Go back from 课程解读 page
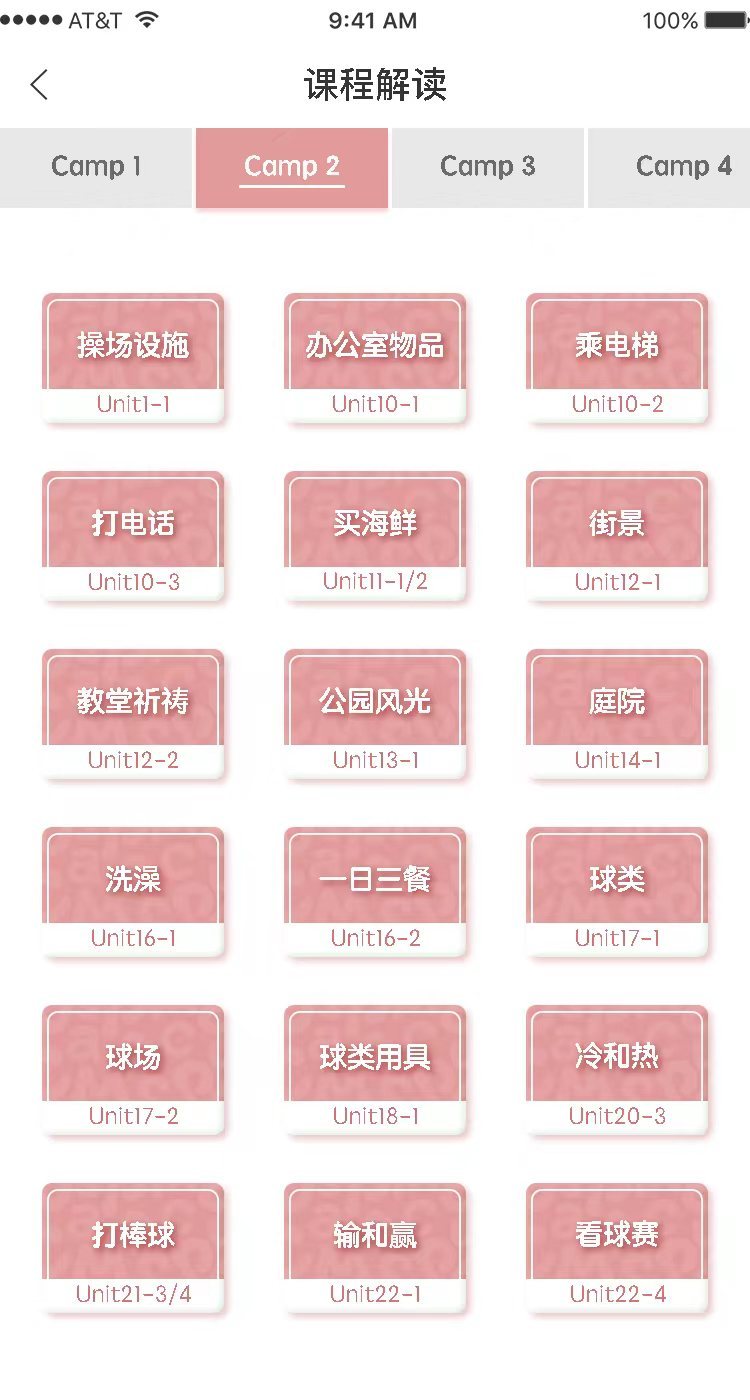The image size is (750, 1400). (39, 85)
